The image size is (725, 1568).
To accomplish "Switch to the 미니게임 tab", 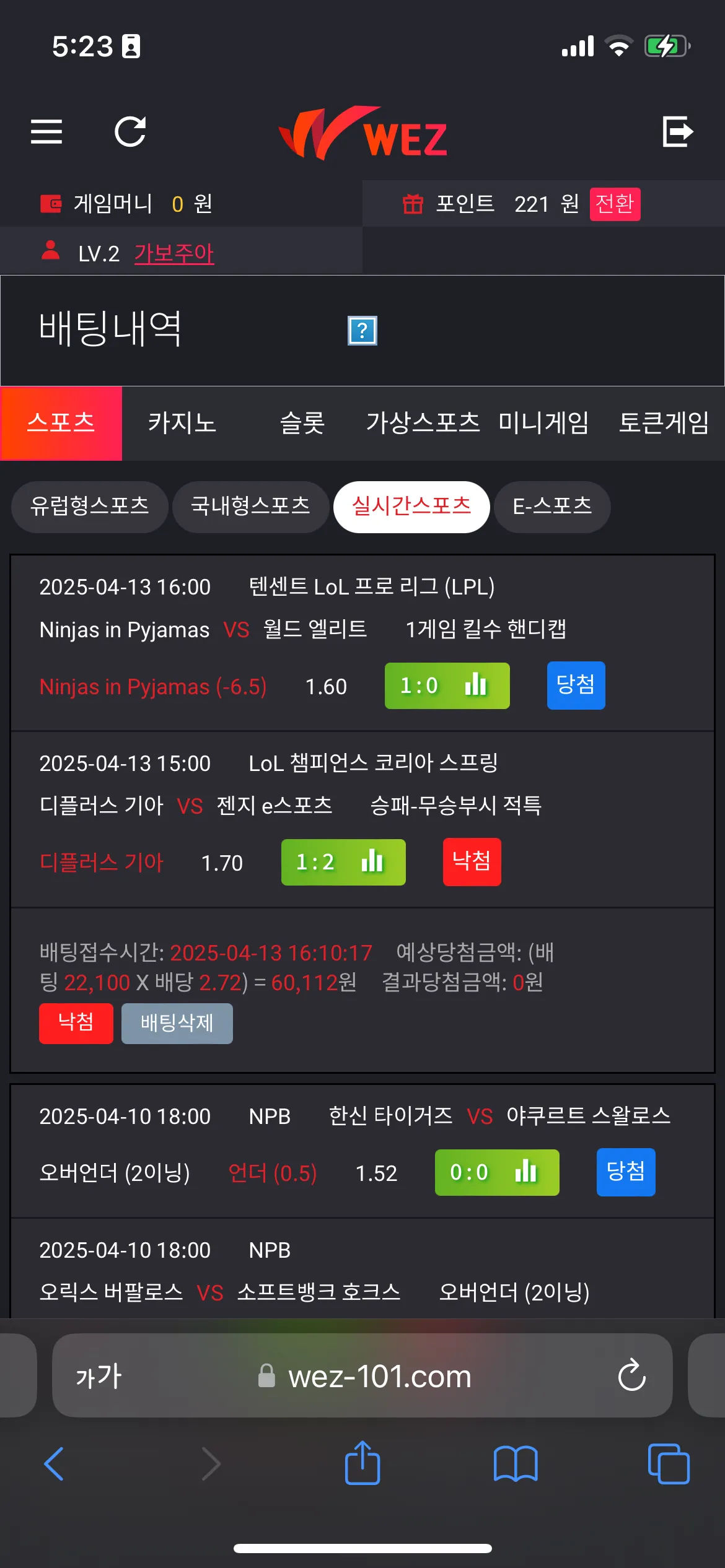I will coord(543,424).
